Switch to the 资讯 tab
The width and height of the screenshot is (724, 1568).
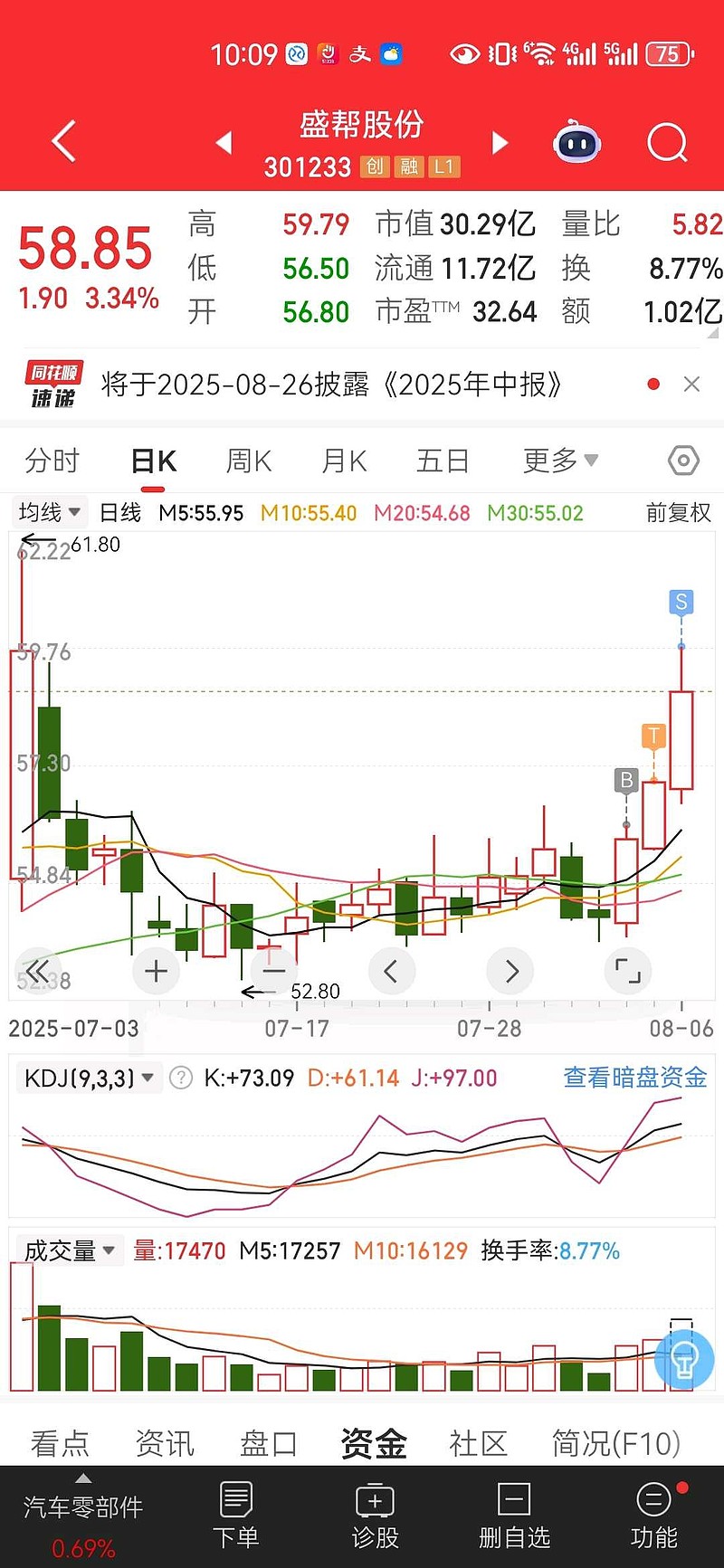(x=165, y=1444)
